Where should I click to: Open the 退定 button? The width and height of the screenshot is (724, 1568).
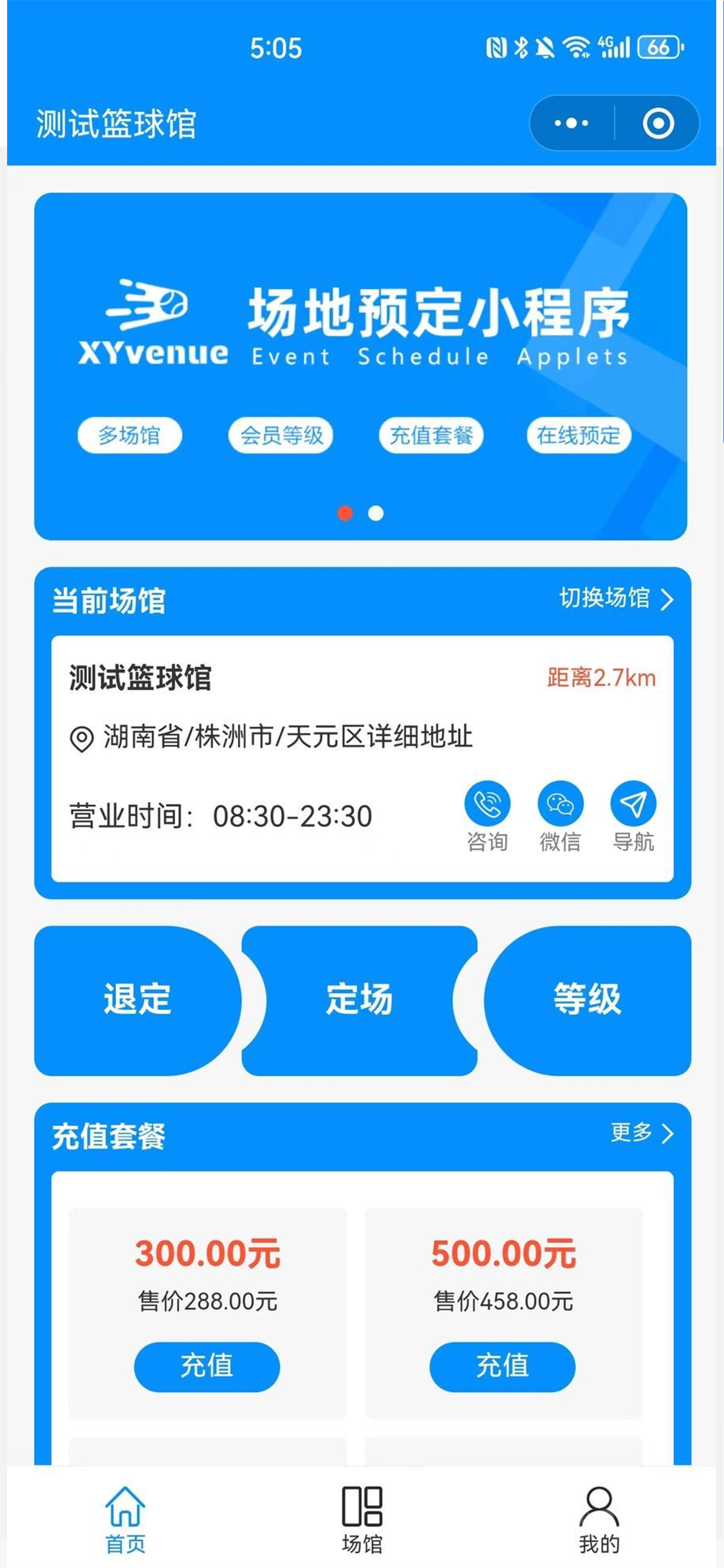click(x=137, y=1000)
